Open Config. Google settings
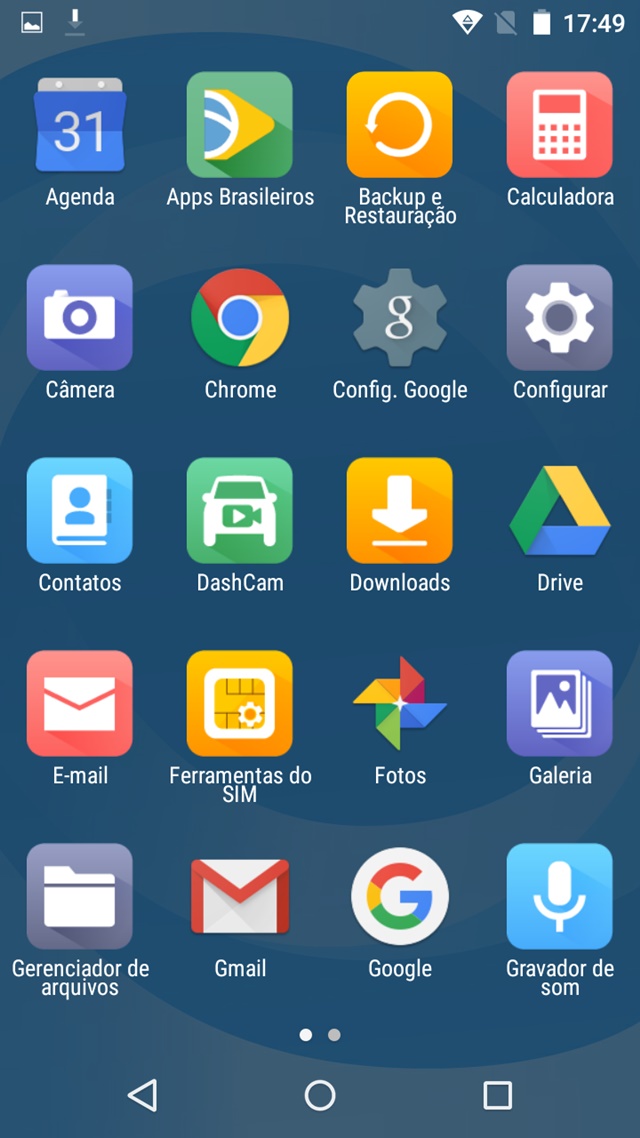 [400, 318]
